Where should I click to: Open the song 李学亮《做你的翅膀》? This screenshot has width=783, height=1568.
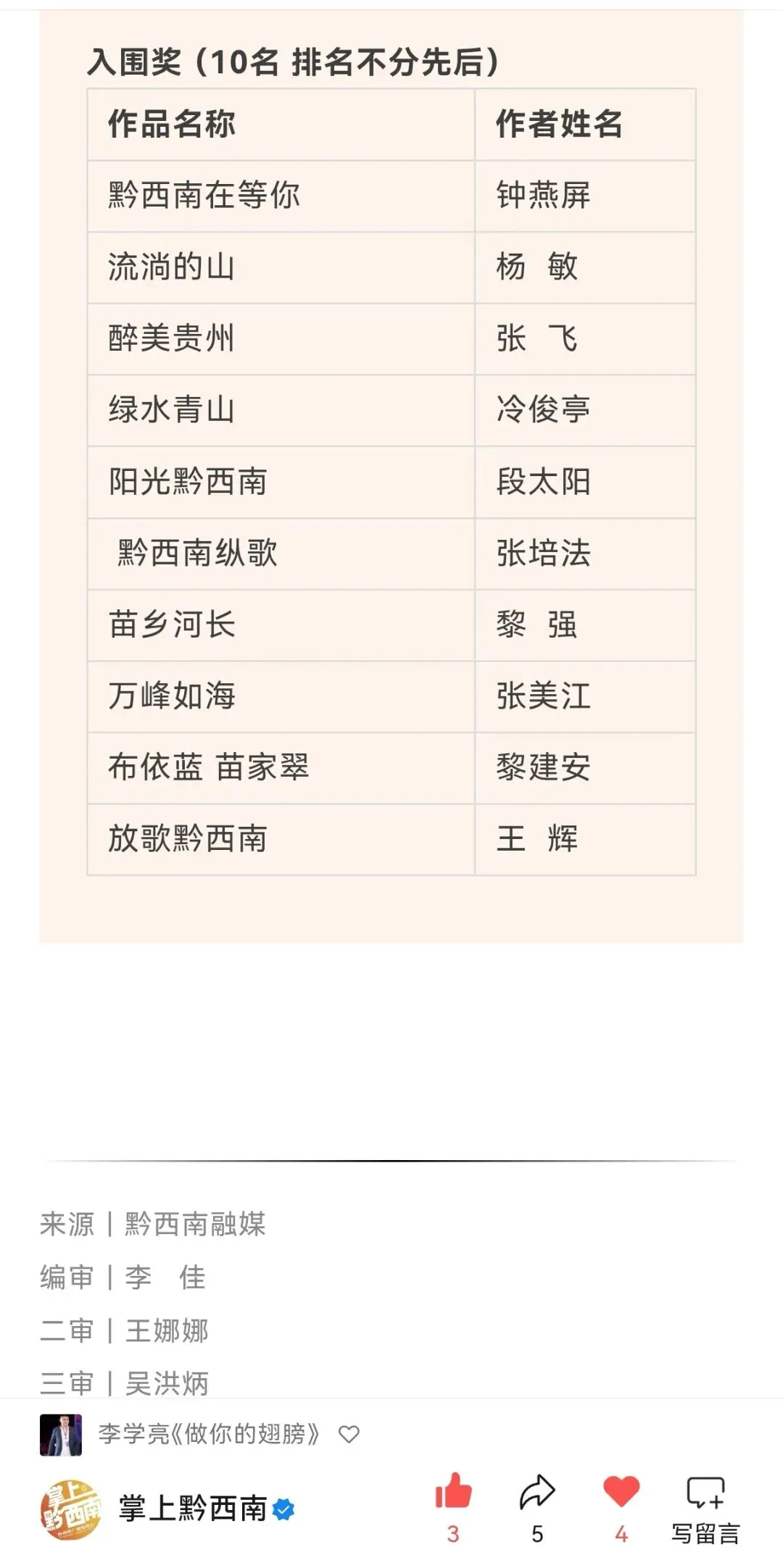tap(209, 1433)
